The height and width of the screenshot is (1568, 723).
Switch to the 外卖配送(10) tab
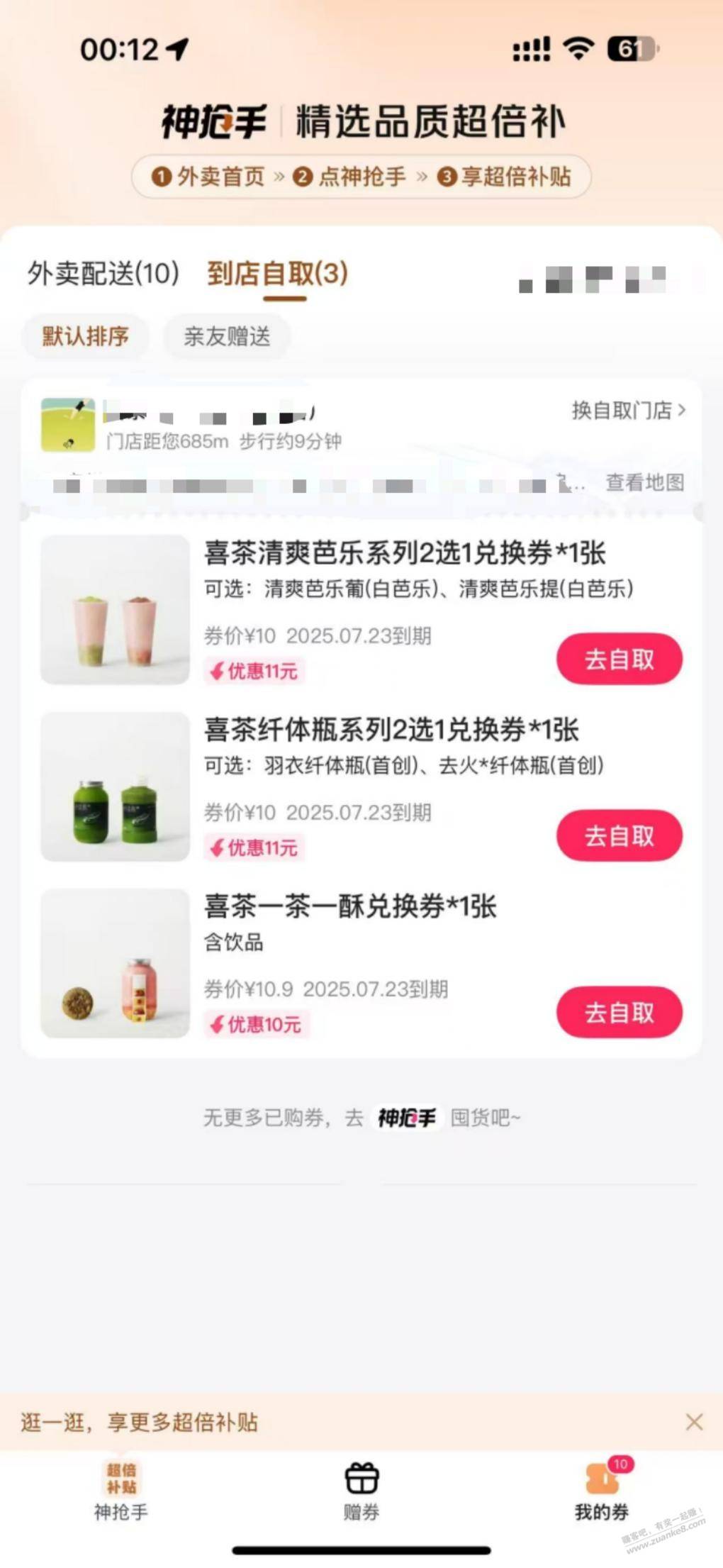pos(103,273)
